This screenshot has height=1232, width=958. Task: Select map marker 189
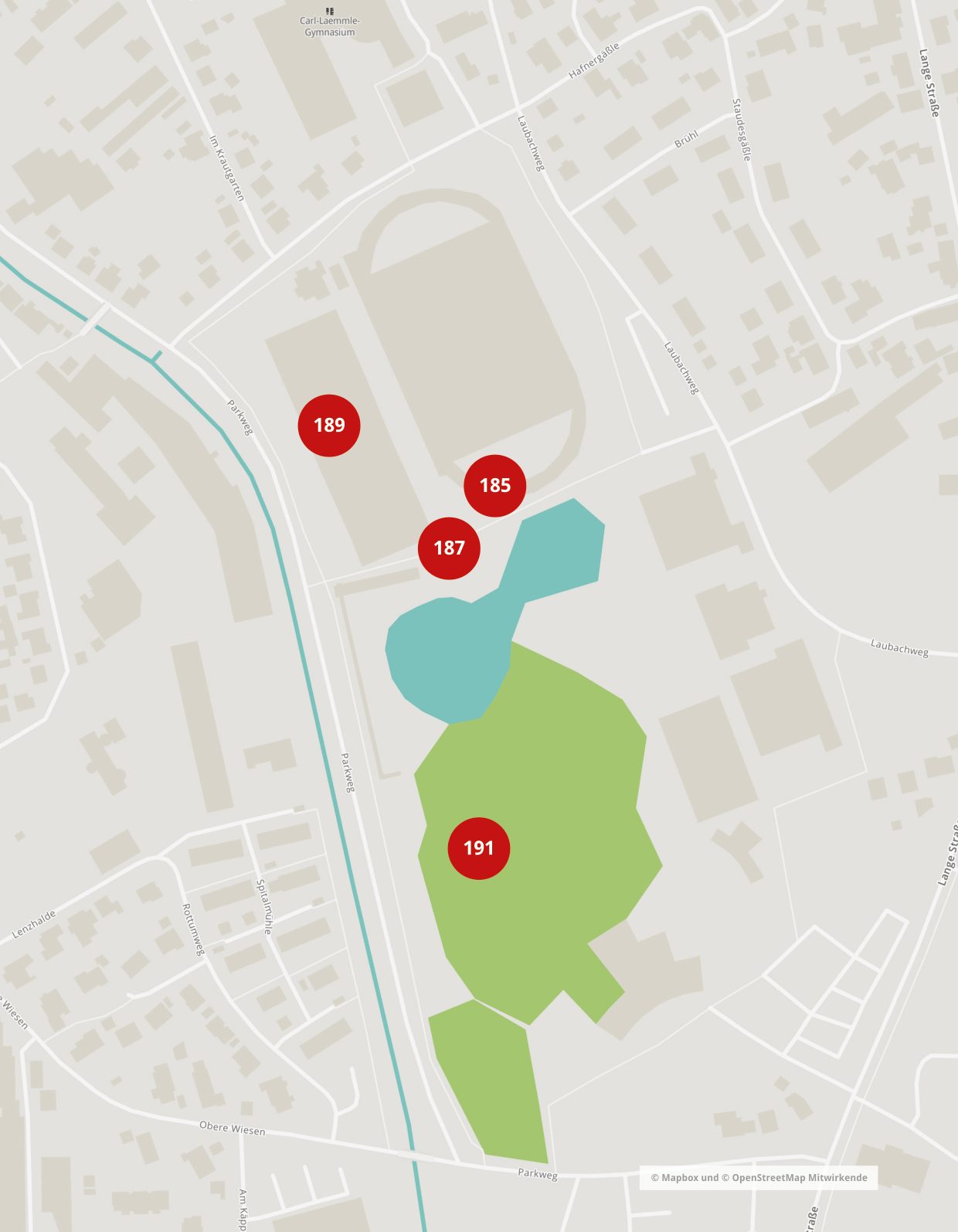329,426
